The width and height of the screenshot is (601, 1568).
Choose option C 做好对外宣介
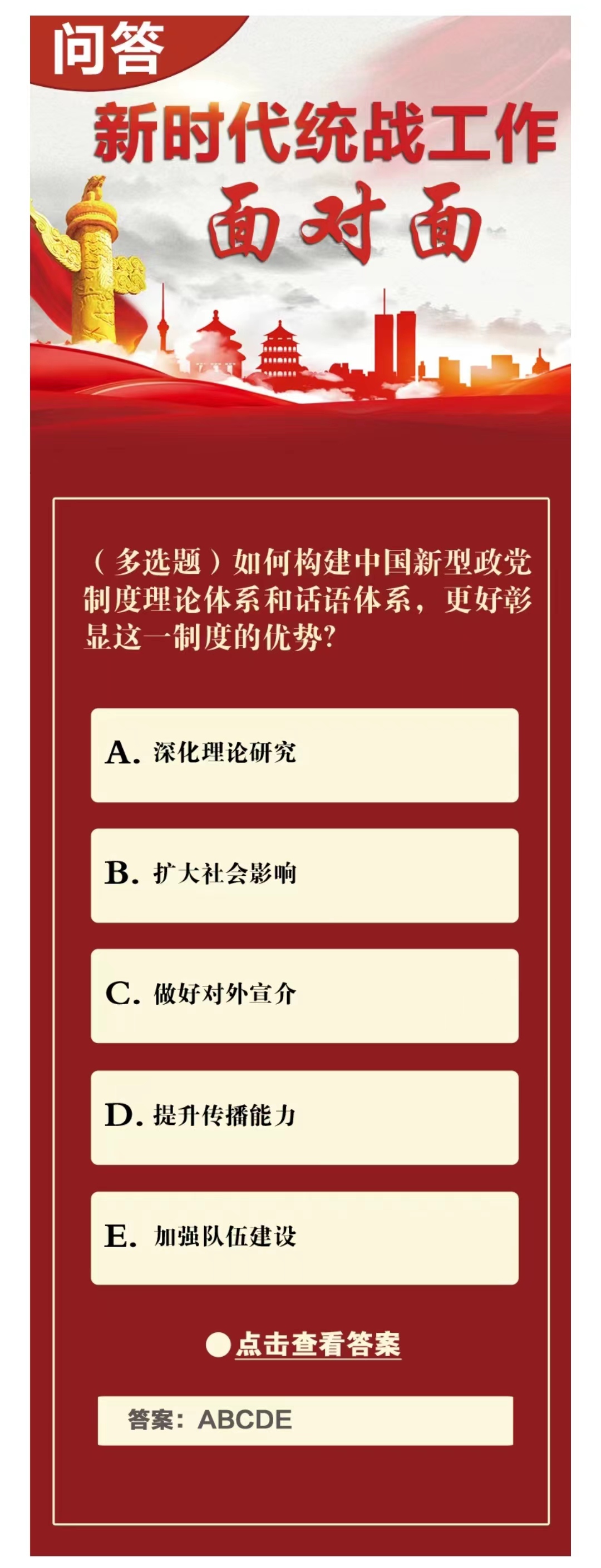[304, 996]
